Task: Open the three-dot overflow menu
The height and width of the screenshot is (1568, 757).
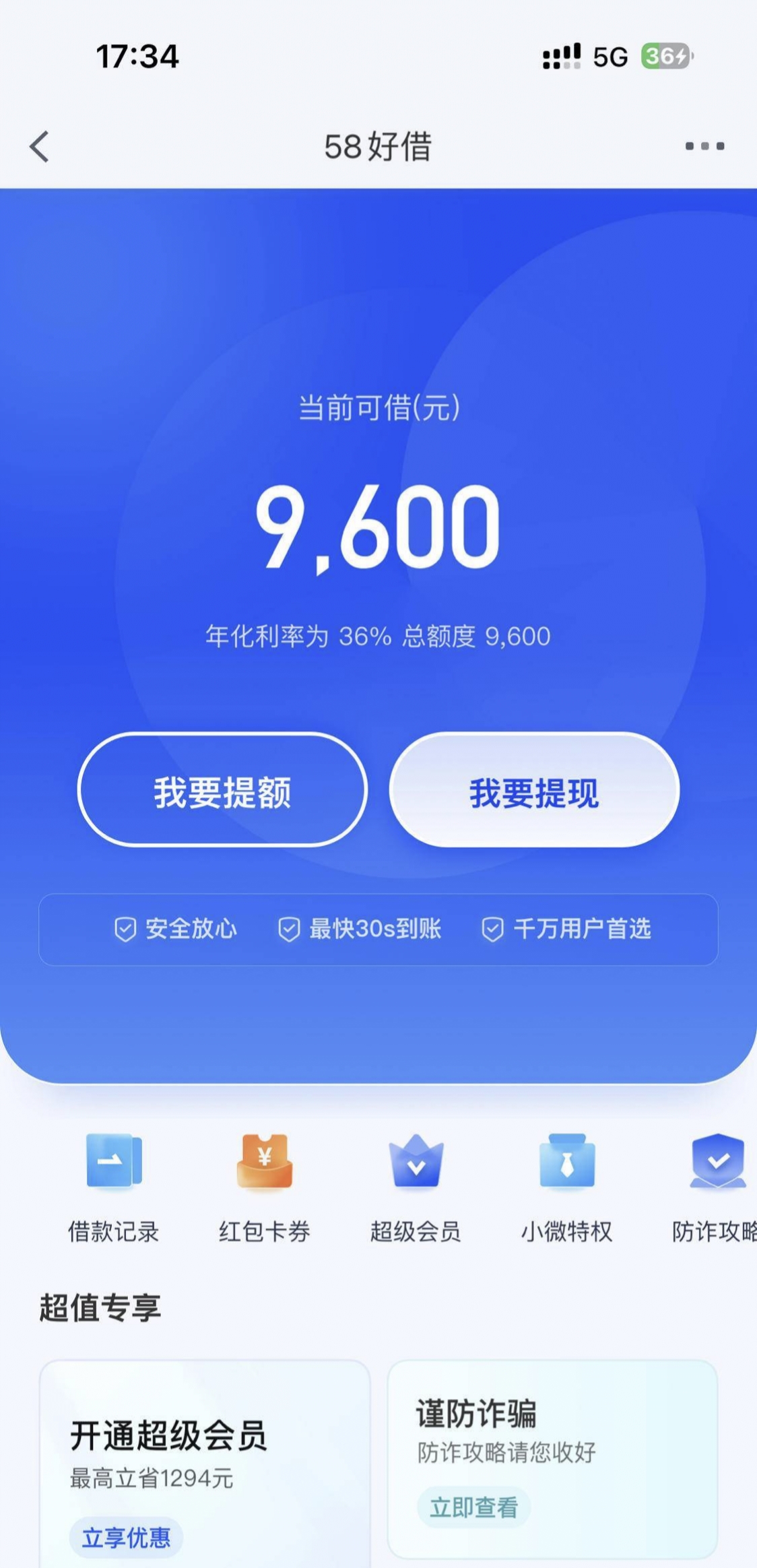Action: point(704,146)
